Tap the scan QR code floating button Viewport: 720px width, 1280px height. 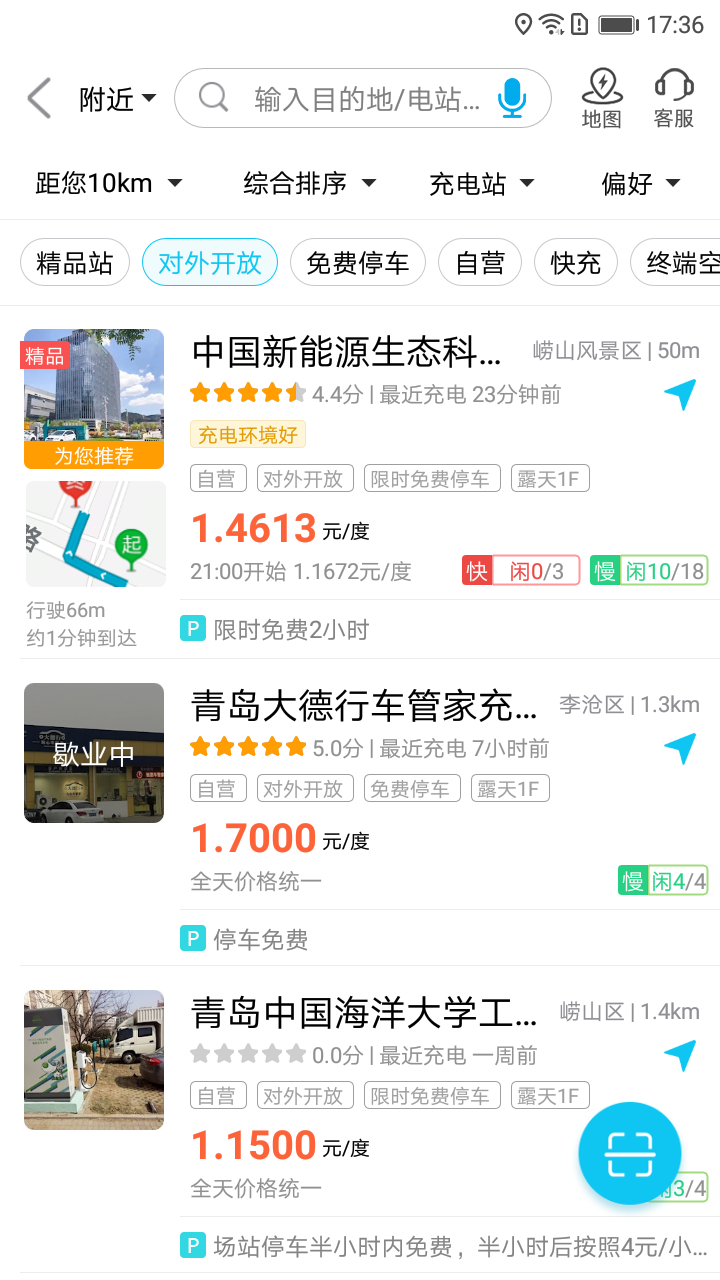tap(629, 1154)
